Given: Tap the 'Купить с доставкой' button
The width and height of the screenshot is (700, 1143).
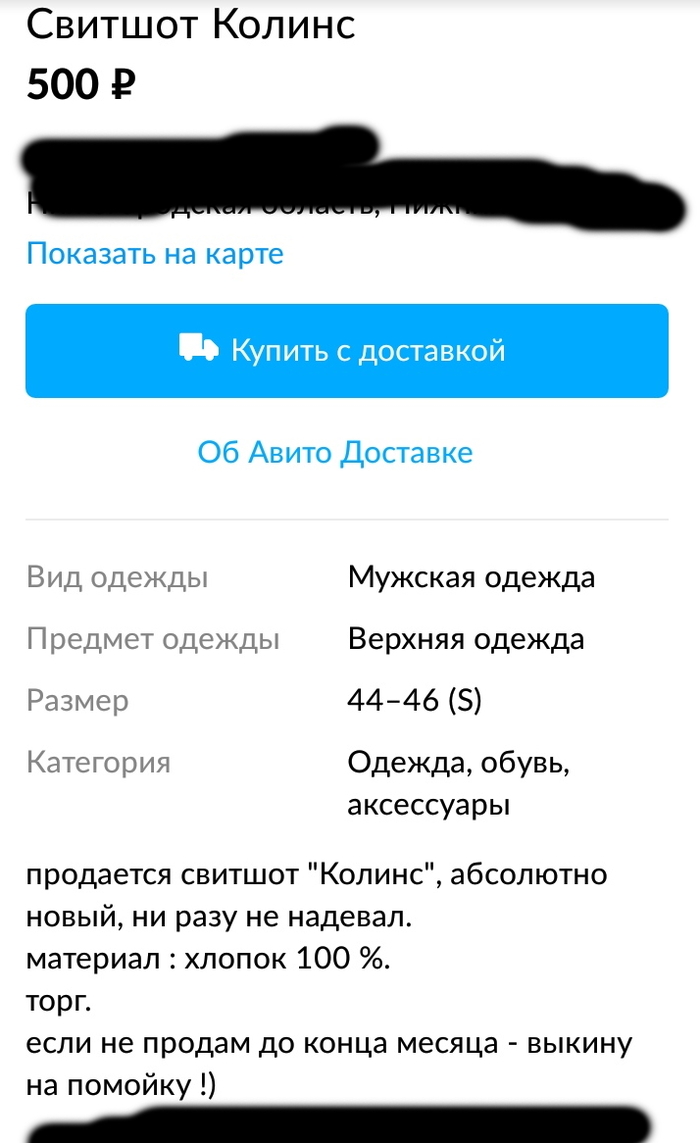Looking at the screenshot, I should (346, 351).
